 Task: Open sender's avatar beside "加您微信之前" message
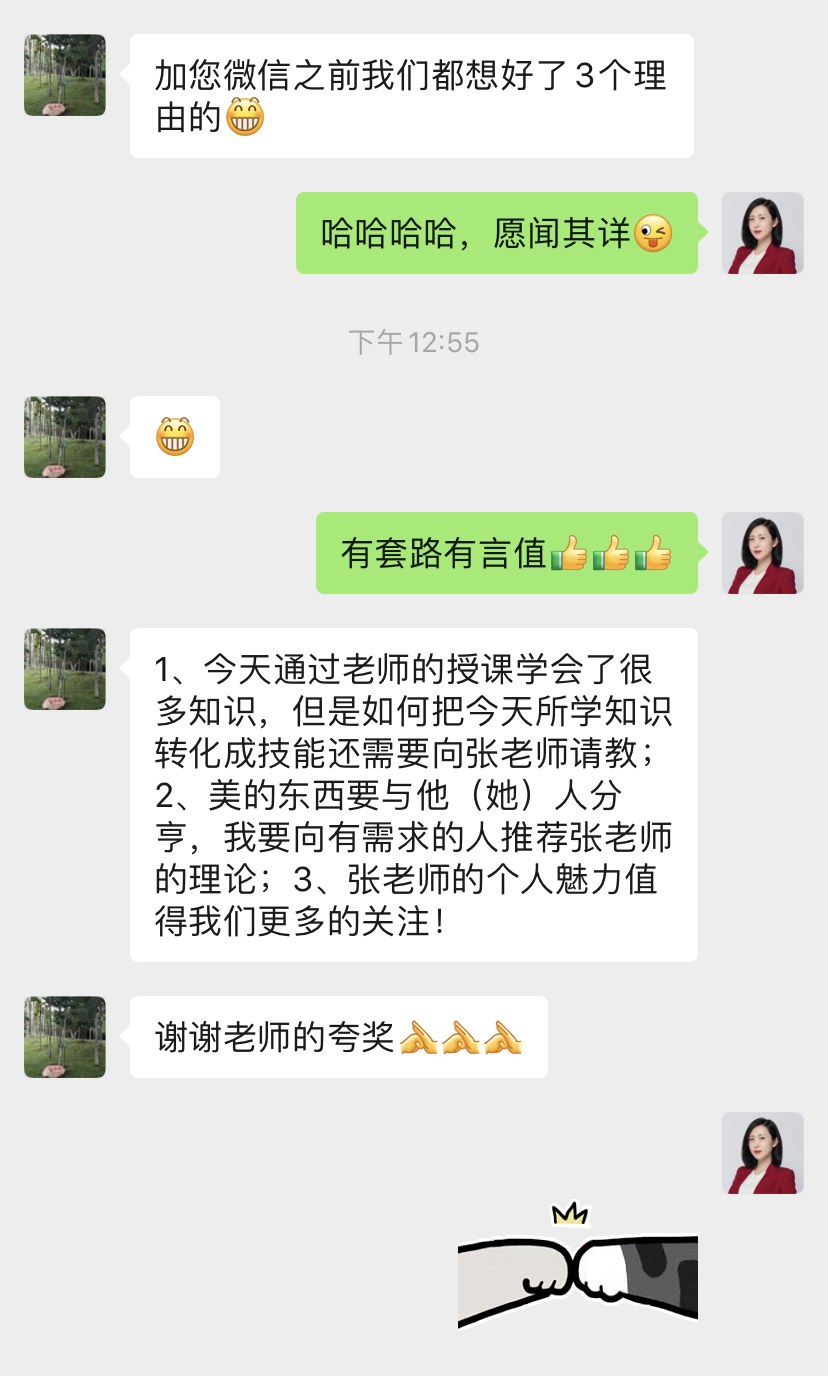pos(65,75)
